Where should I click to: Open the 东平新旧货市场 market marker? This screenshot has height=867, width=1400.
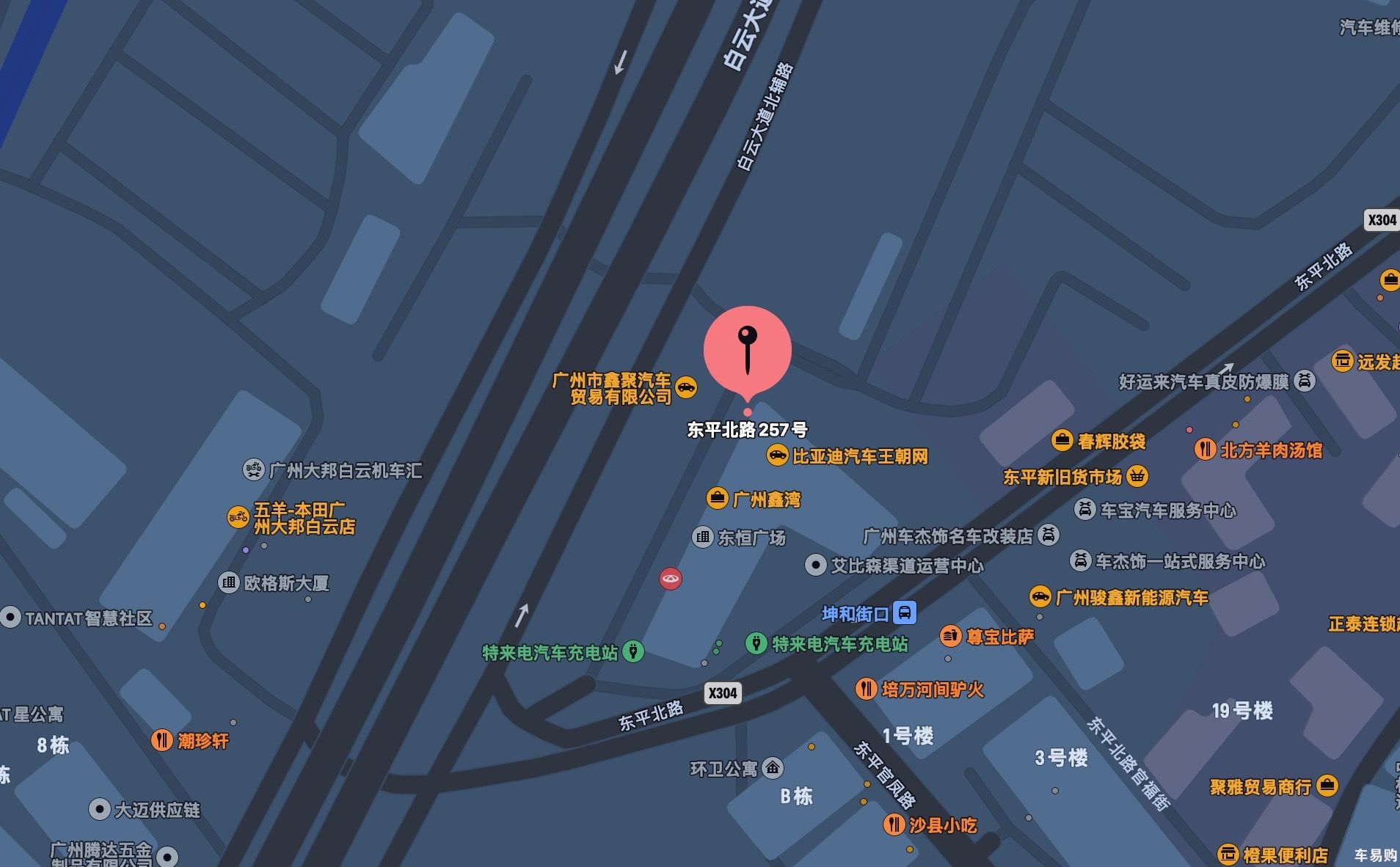[x=1137, y=476]
